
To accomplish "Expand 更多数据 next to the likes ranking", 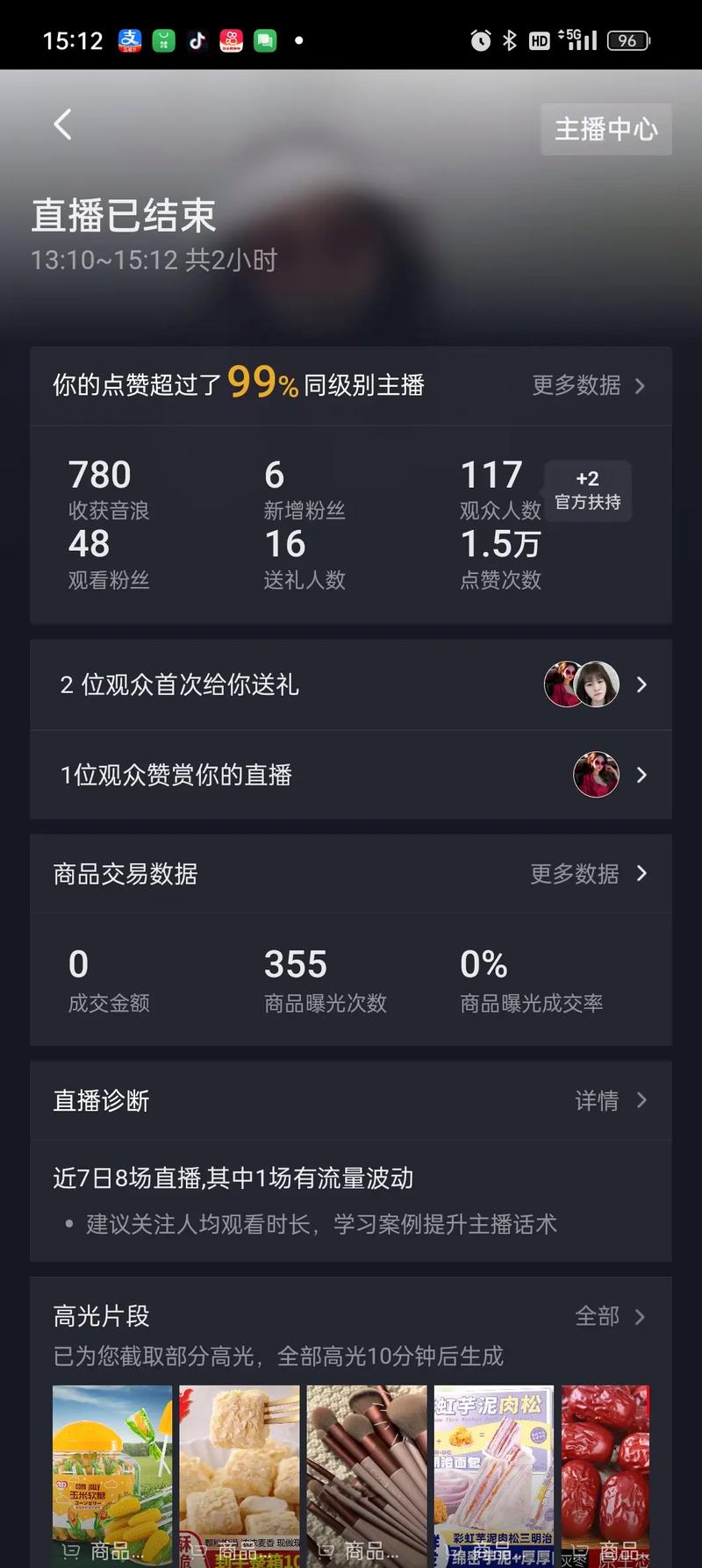I will (588, 386).
